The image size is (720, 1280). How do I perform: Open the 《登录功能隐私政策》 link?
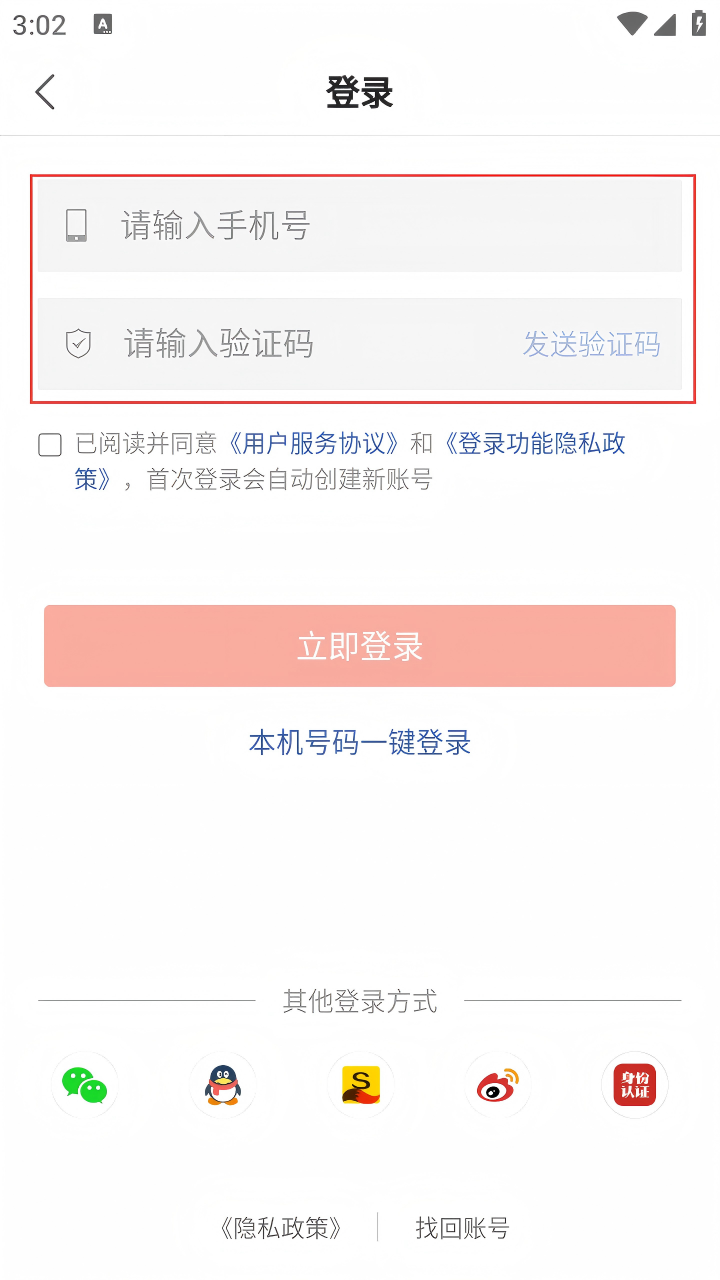[535, 443]
